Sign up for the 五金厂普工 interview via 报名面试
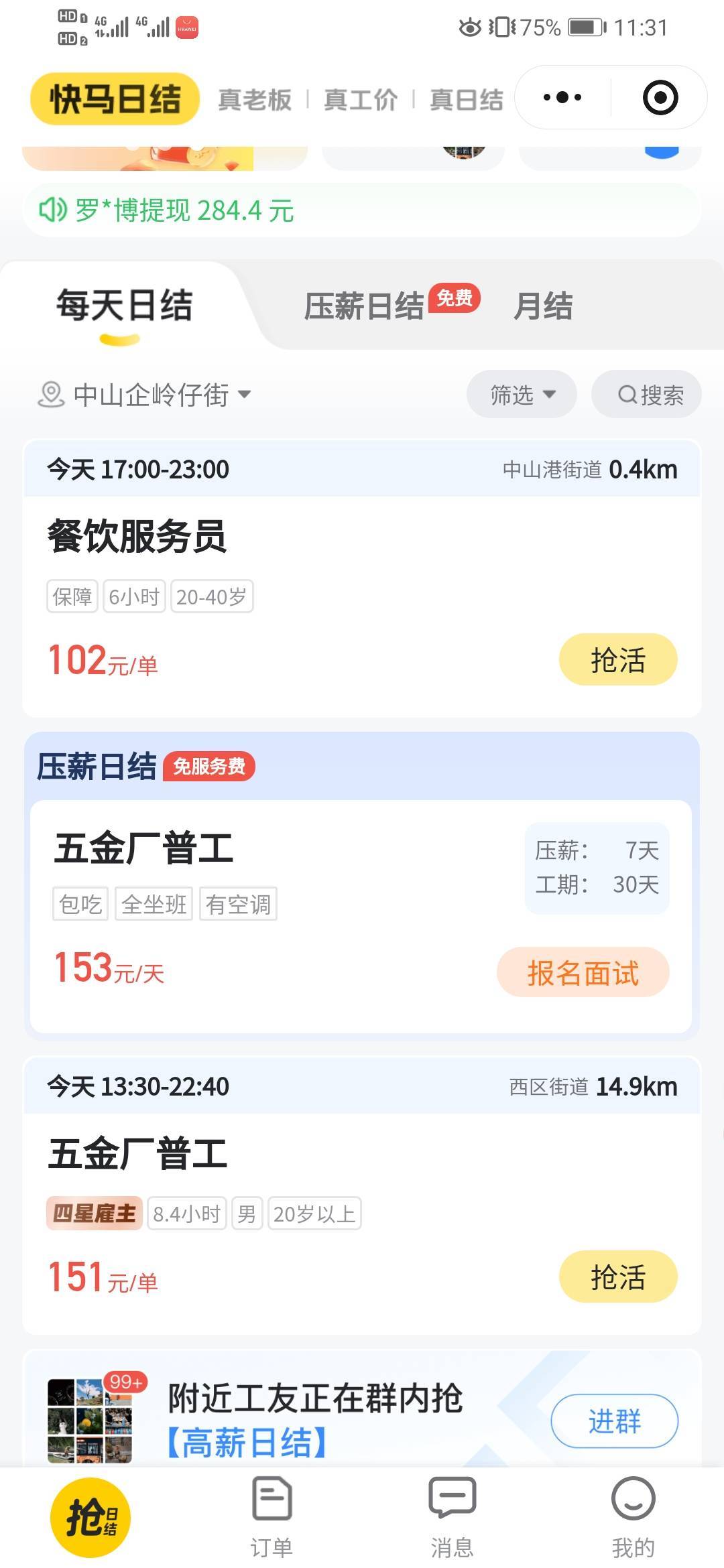The width and height of the screenshot is (724, 1568). pos(582,972)
